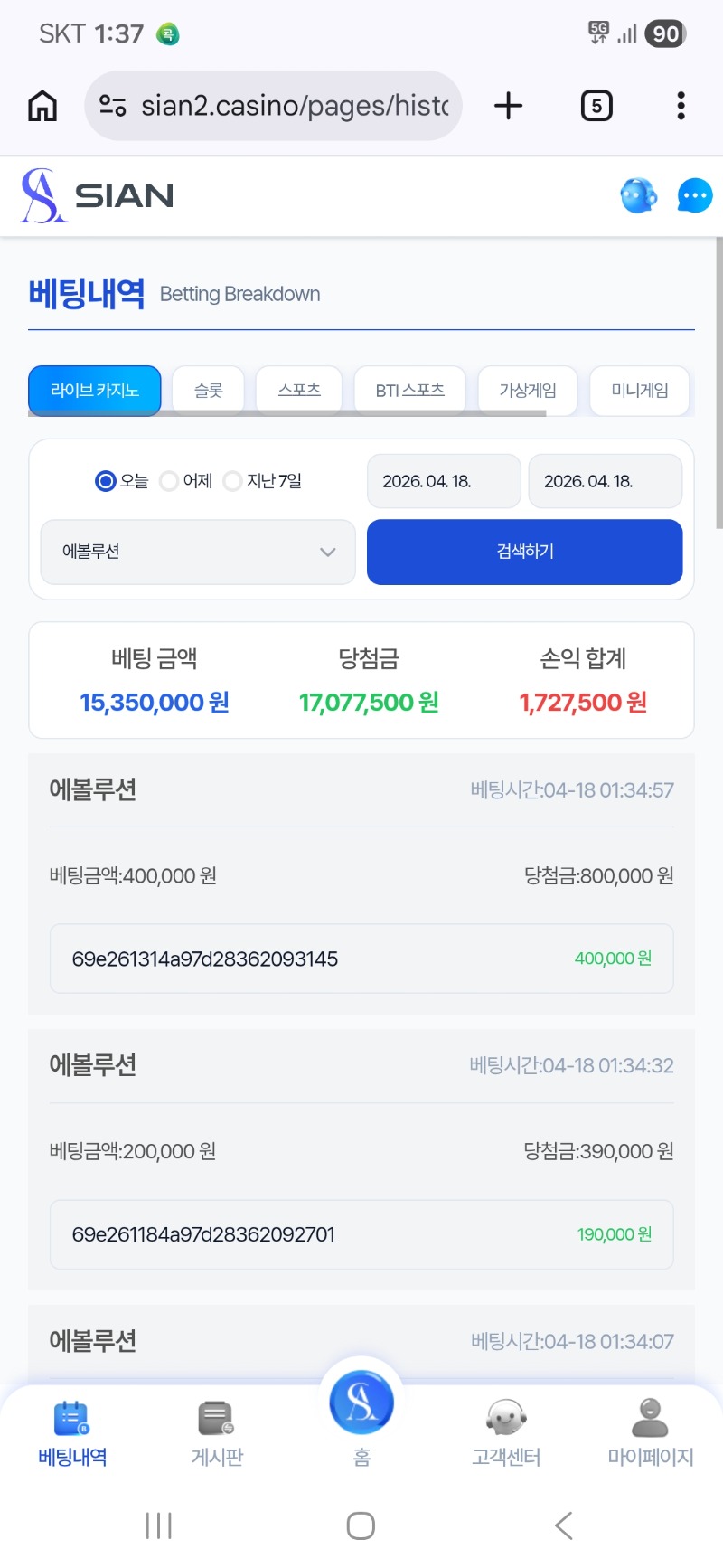Expand the 에볼루션 provider dropdown
Viewport: 723px width, 1568px height.
tap(198, 552)
